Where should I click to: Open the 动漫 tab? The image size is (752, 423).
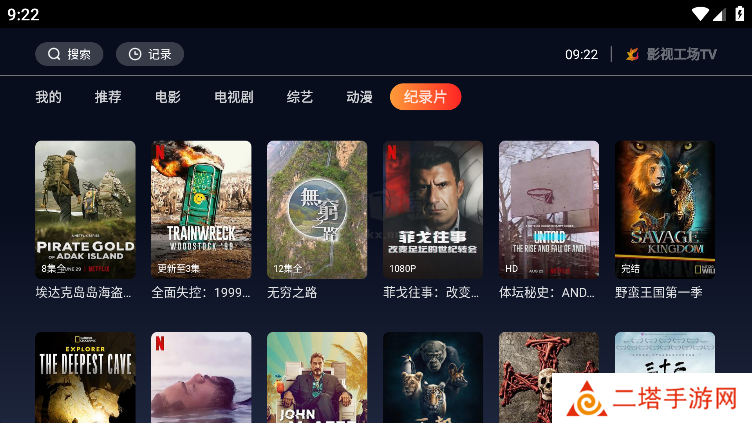(360, 97)
